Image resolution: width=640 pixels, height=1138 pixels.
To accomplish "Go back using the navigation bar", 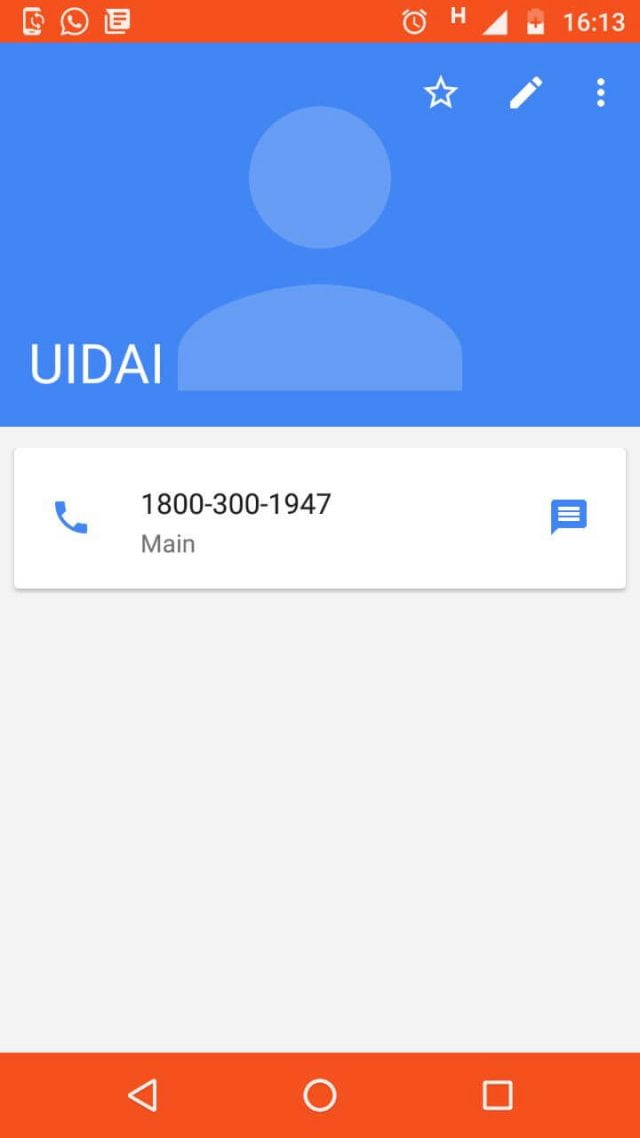I will pyautogui.click(x=143, y=1095).
